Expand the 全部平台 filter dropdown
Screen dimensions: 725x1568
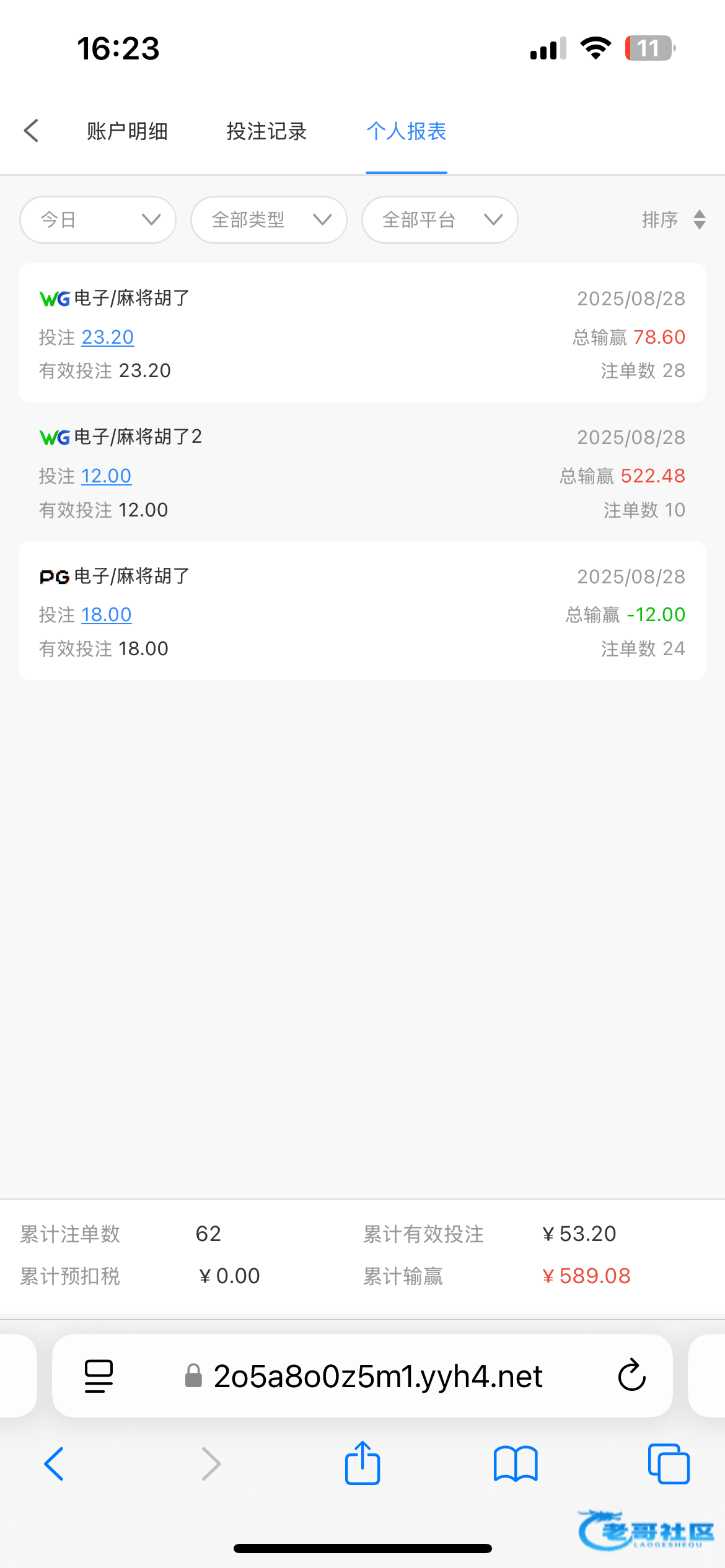[x=440, y=220]
